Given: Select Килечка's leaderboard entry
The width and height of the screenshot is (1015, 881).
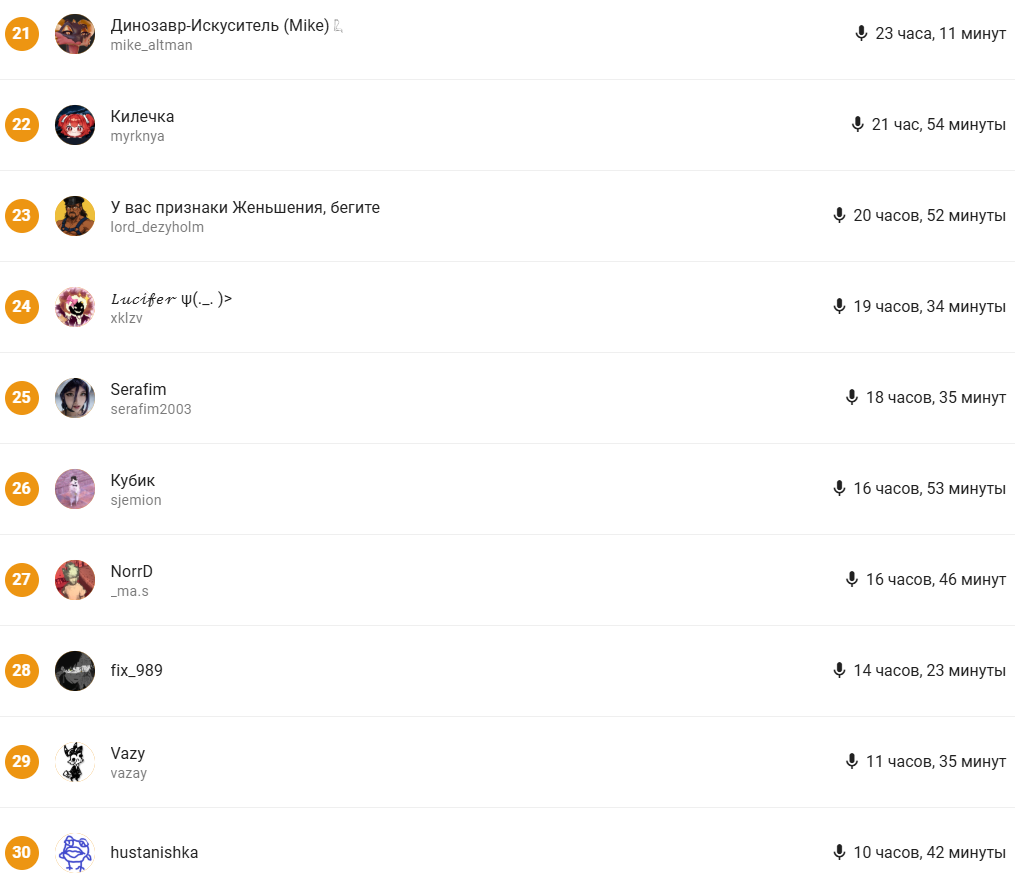Looking at the screenshot, I should 142,117.
